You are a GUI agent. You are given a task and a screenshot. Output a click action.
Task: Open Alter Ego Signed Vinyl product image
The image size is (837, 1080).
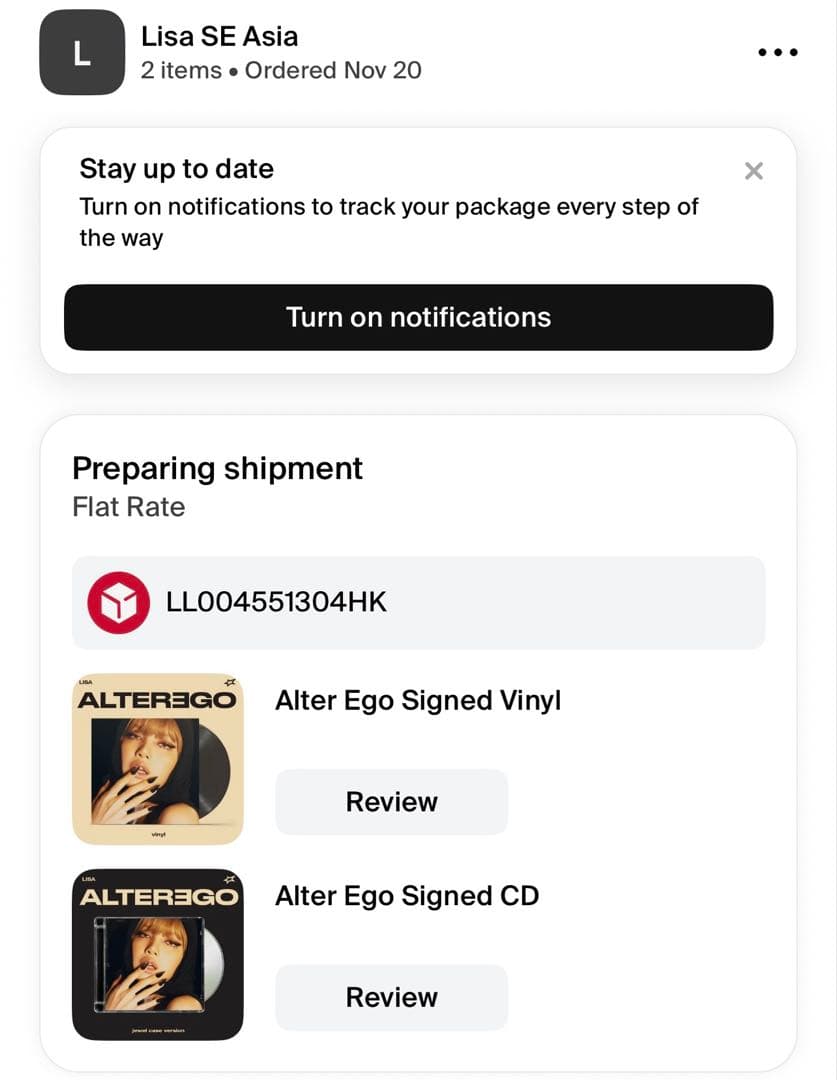[x=158, y=759]
